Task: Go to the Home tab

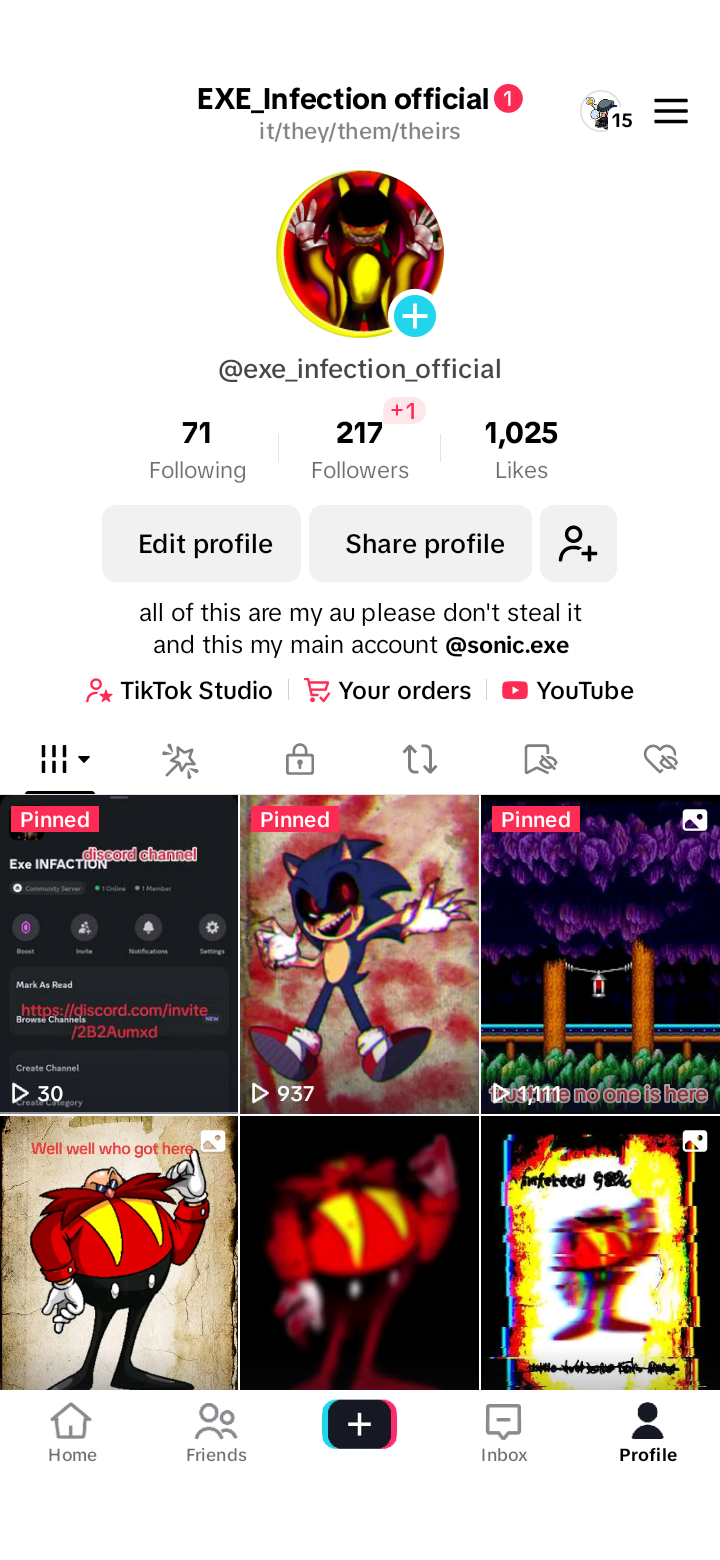Action: click(72, 1432)
